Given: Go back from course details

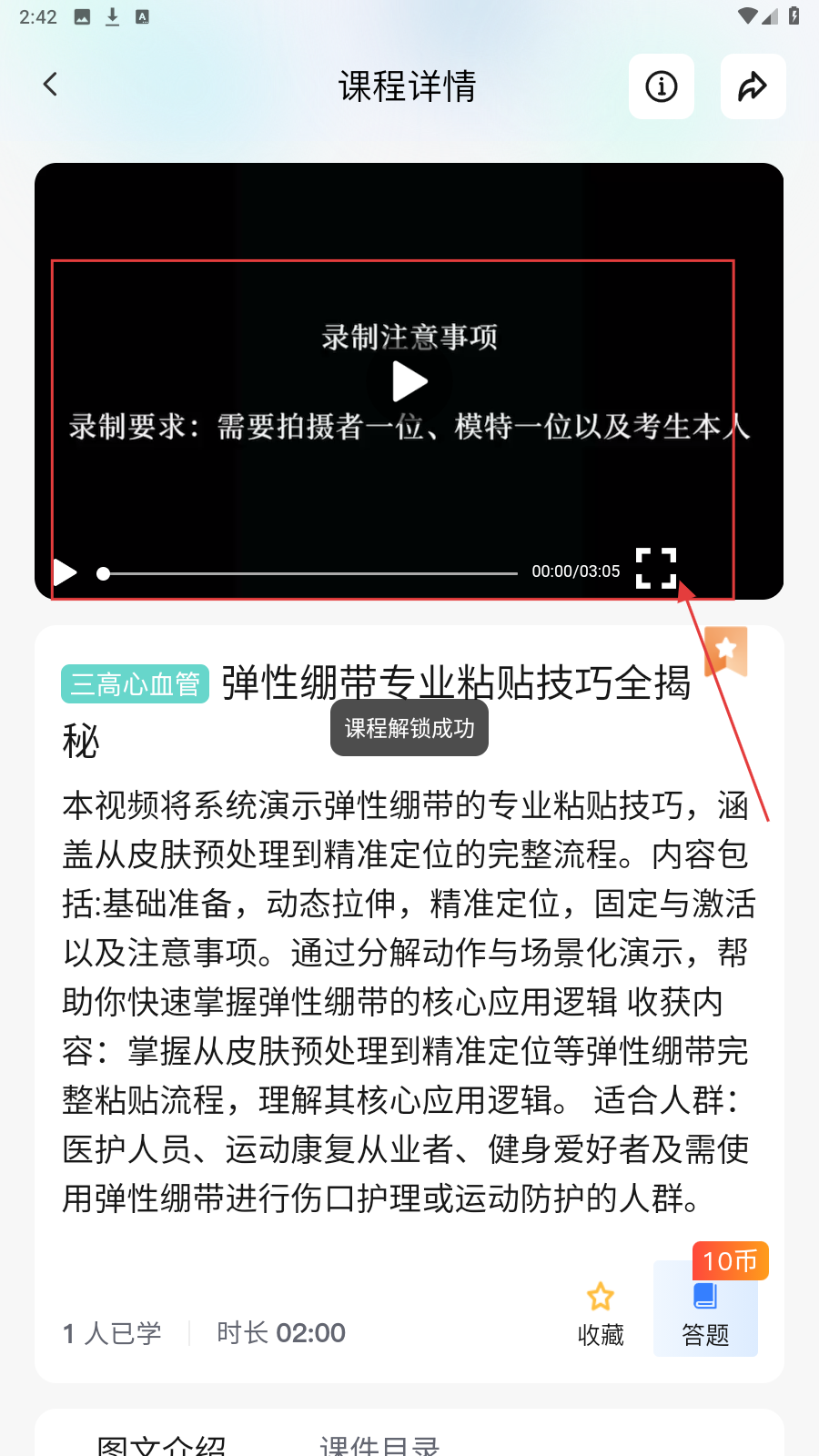Looking at the screenshot, I should point(50,86).
